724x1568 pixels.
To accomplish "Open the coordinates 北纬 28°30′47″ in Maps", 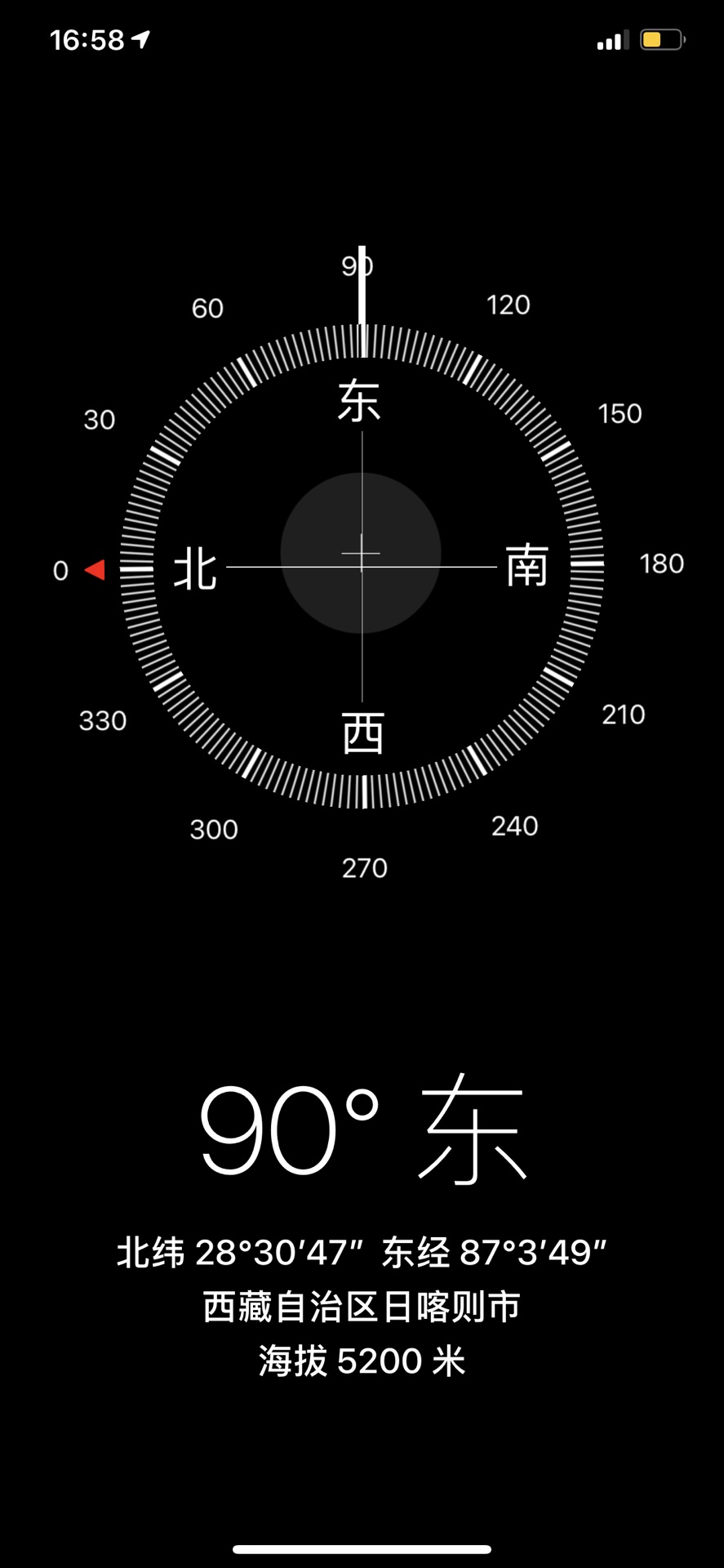I will pyautogui.click(x=240, y=1252).
